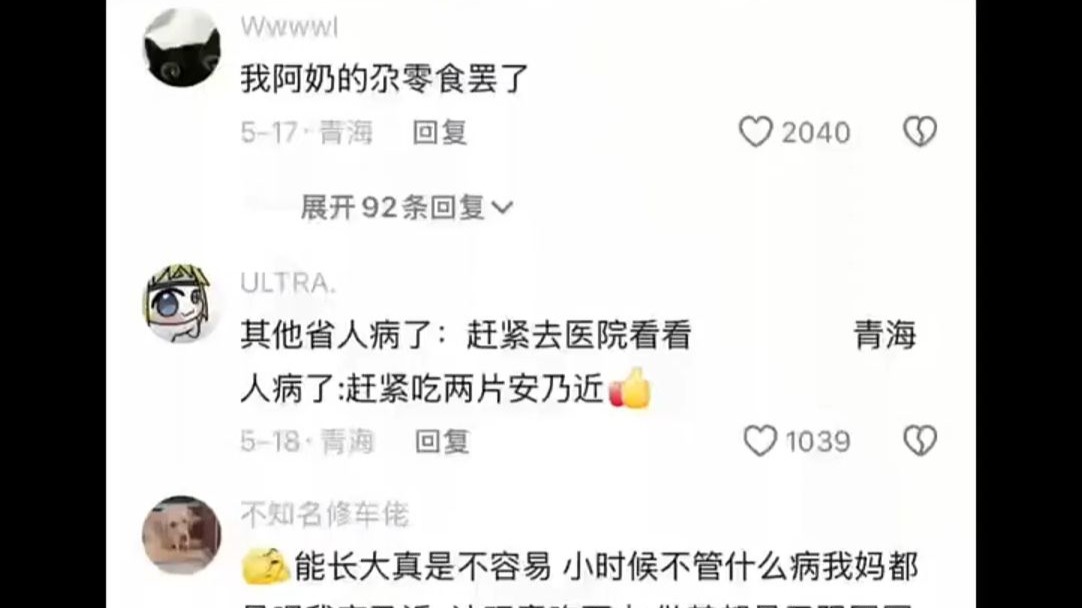The width and height of the screenshot is (1082, 608).
Task: Like Wwwwl's comment
Action: coord(756,132)
